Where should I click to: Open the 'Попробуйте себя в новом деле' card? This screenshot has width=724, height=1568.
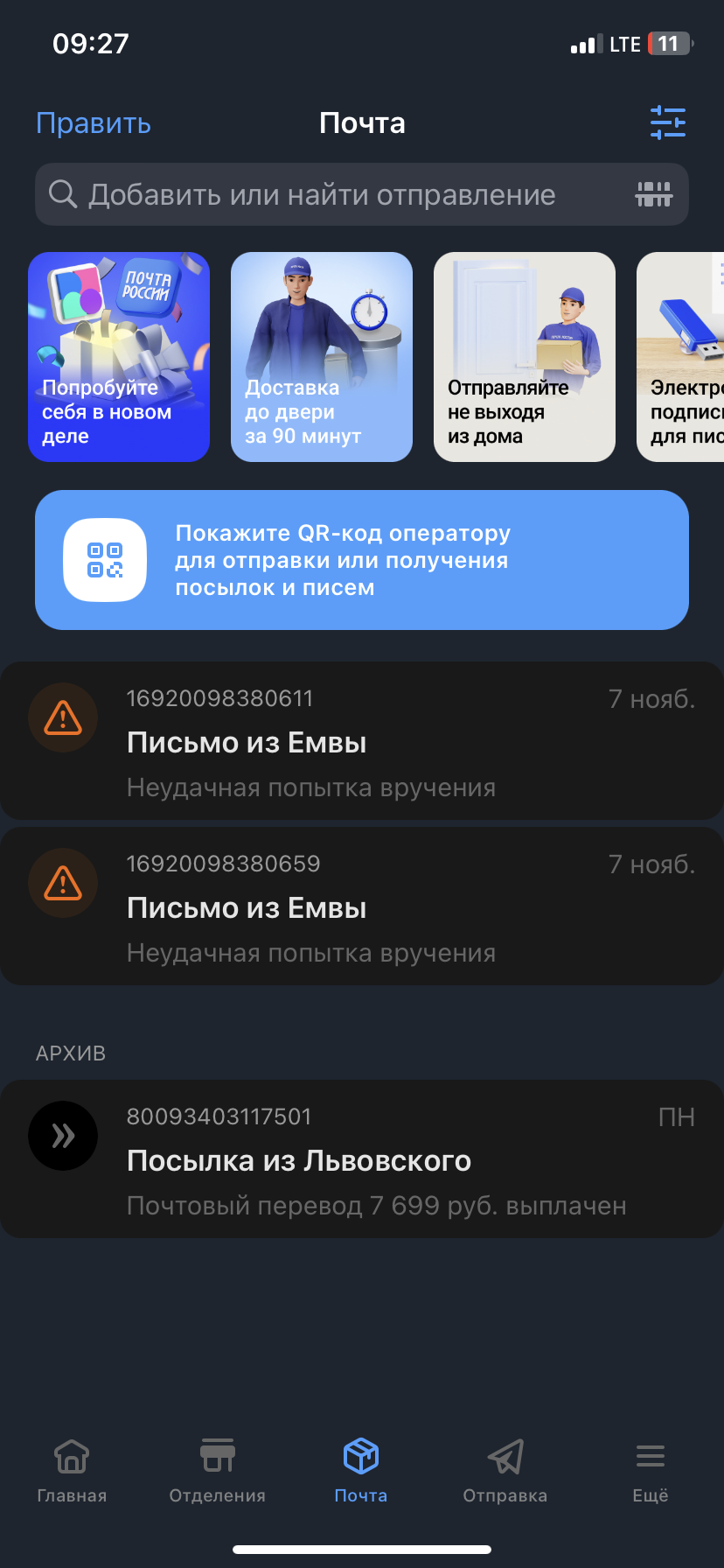pyautogui.click(x=119, y=357)
